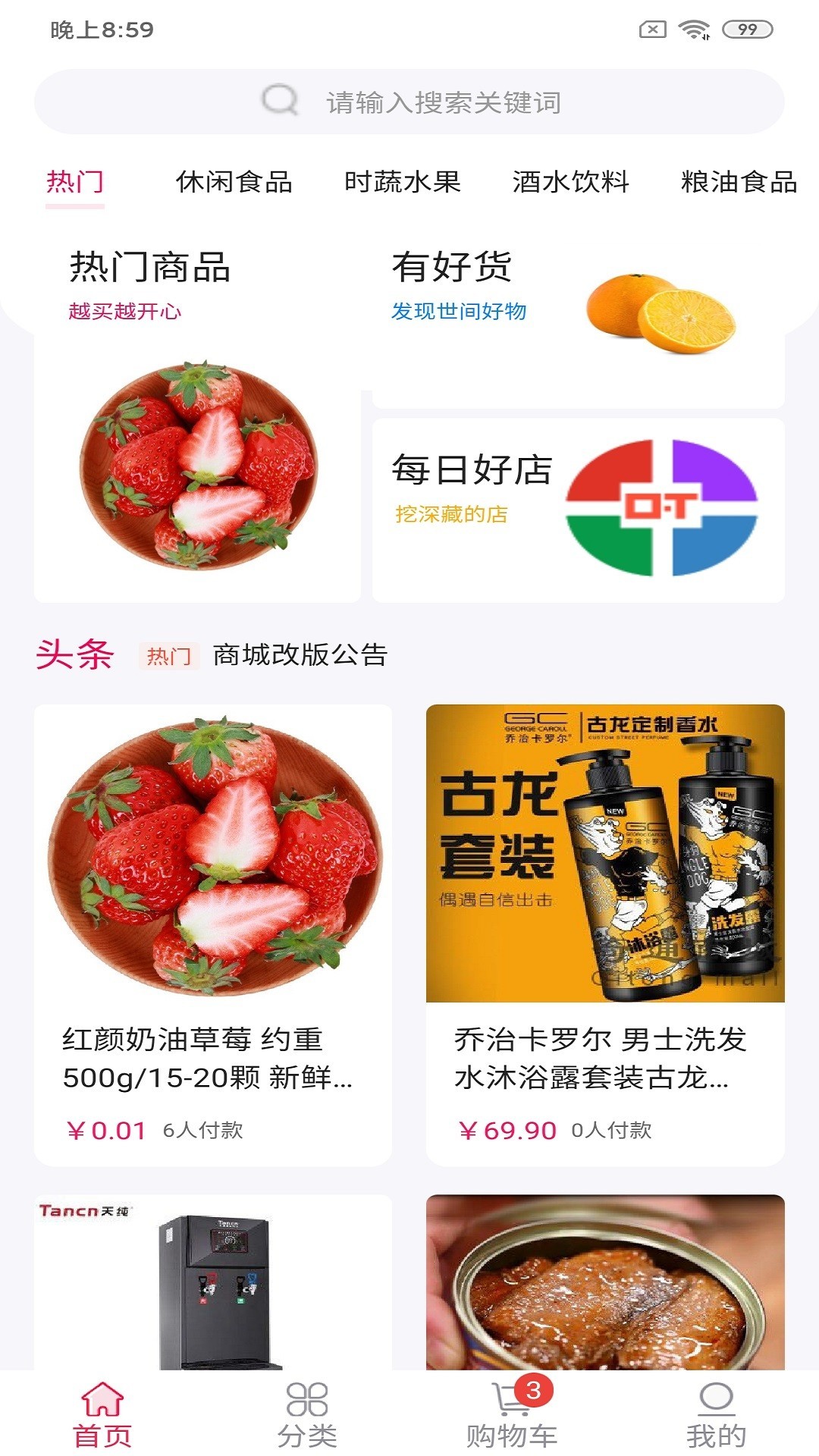Switch to the 休闲食品 tab
Screen dimensions: 819x1456
coord(236,180)
